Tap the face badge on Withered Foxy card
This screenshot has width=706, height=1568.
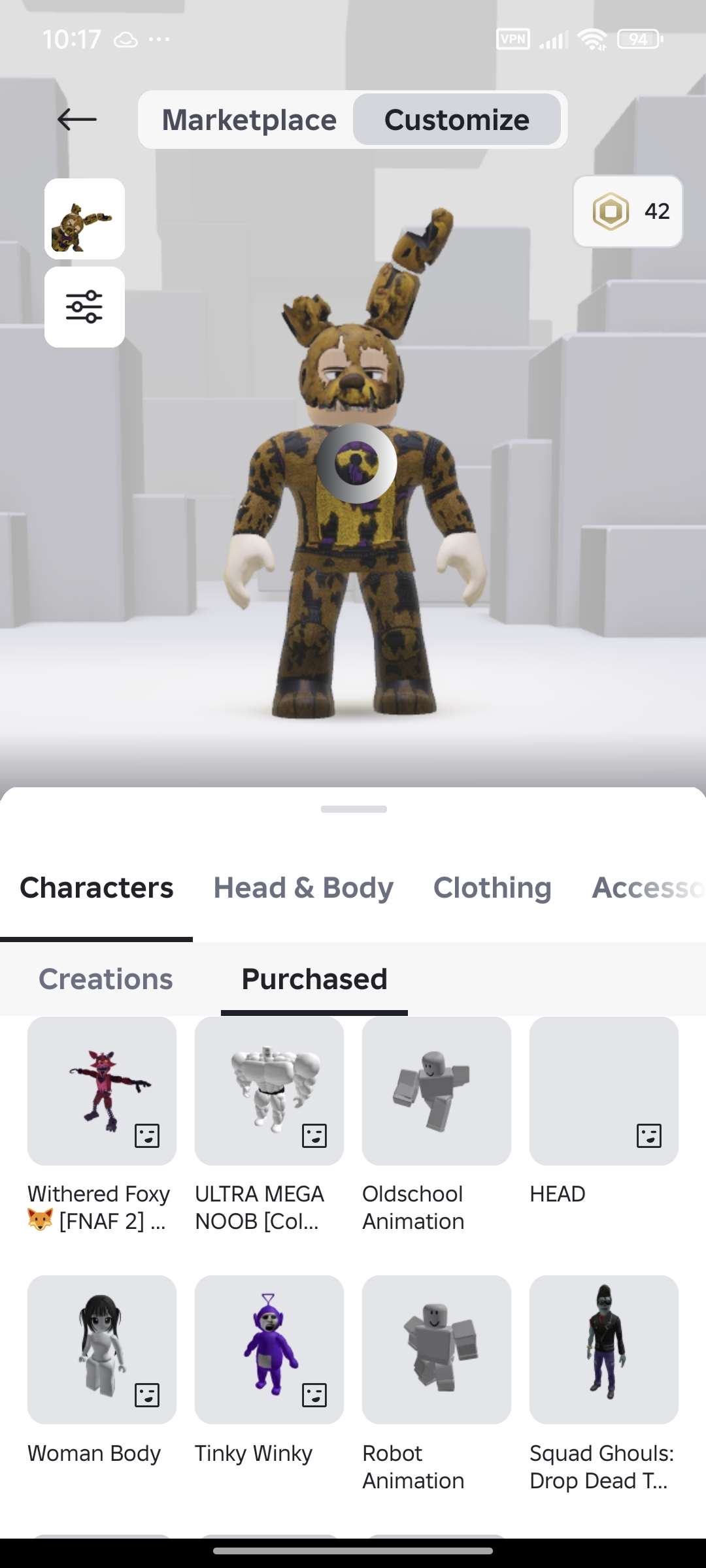point(148,1135)
